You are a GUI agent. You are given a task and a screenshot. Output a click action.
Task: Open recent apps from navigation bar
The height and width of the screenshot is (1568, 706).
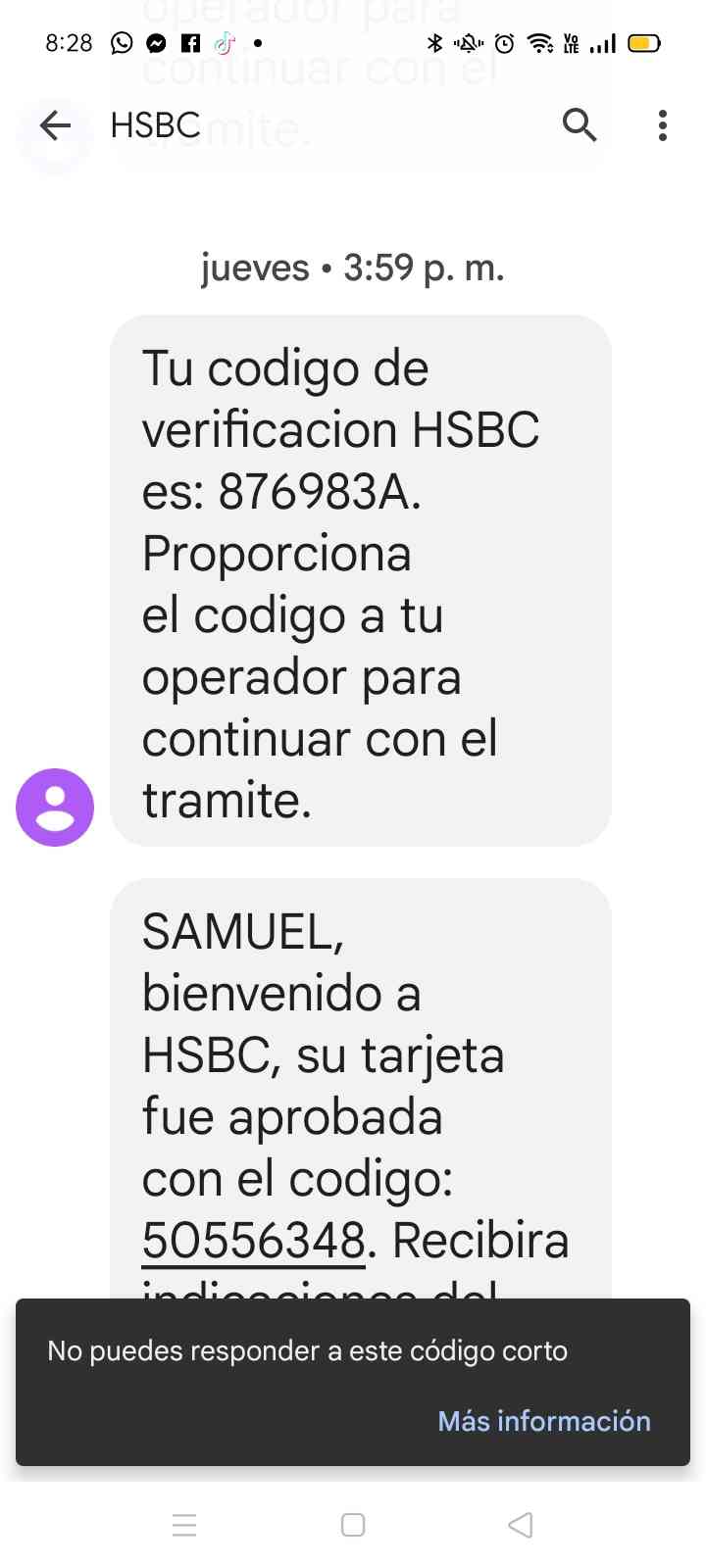pos(184,1525)
